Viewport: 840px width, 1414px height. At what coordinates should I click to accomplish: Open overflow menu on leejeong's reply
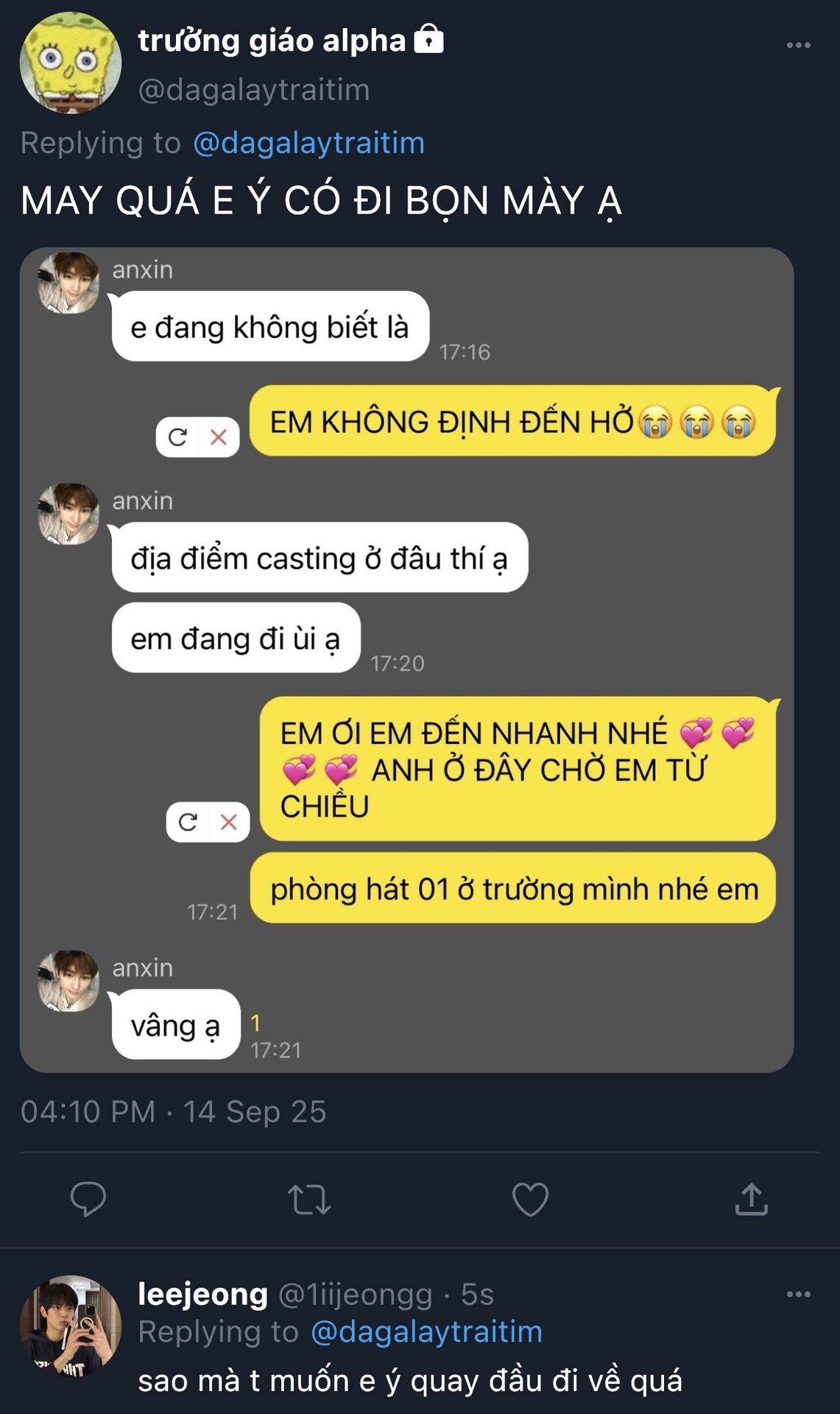798,1295
